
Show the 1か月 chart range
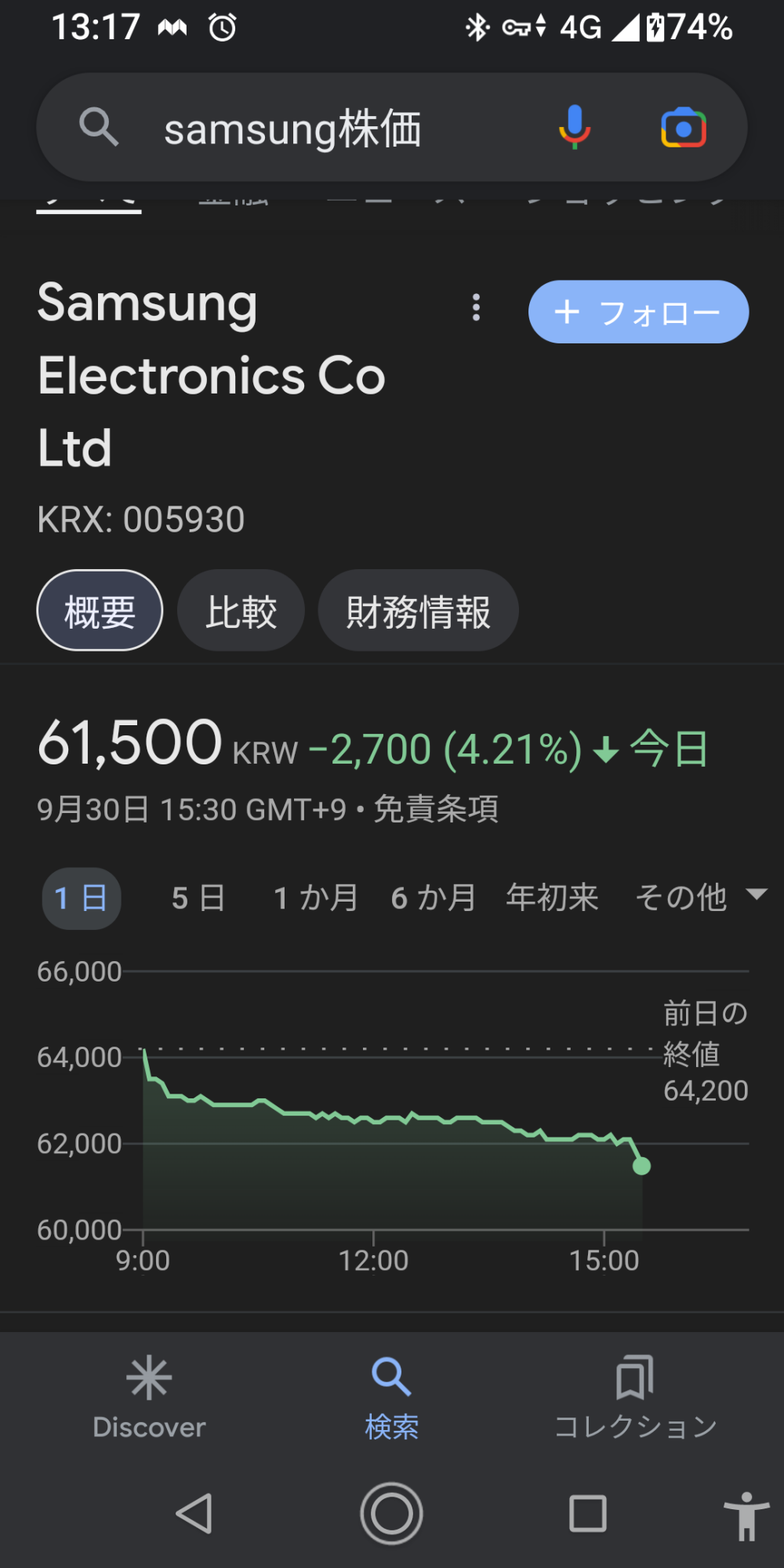(x=316, y=898)
